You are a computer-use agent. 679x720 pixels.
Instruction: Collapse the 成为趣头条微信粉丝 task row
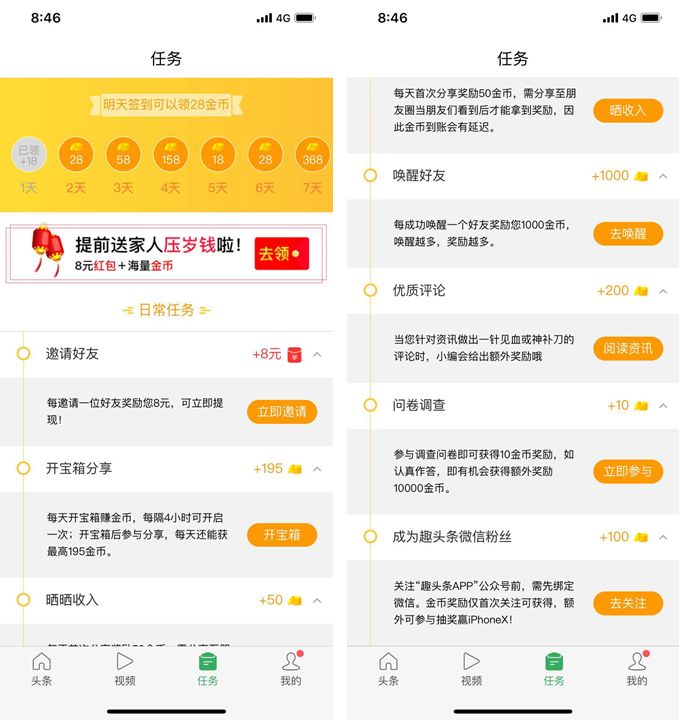tap(663, 537)
